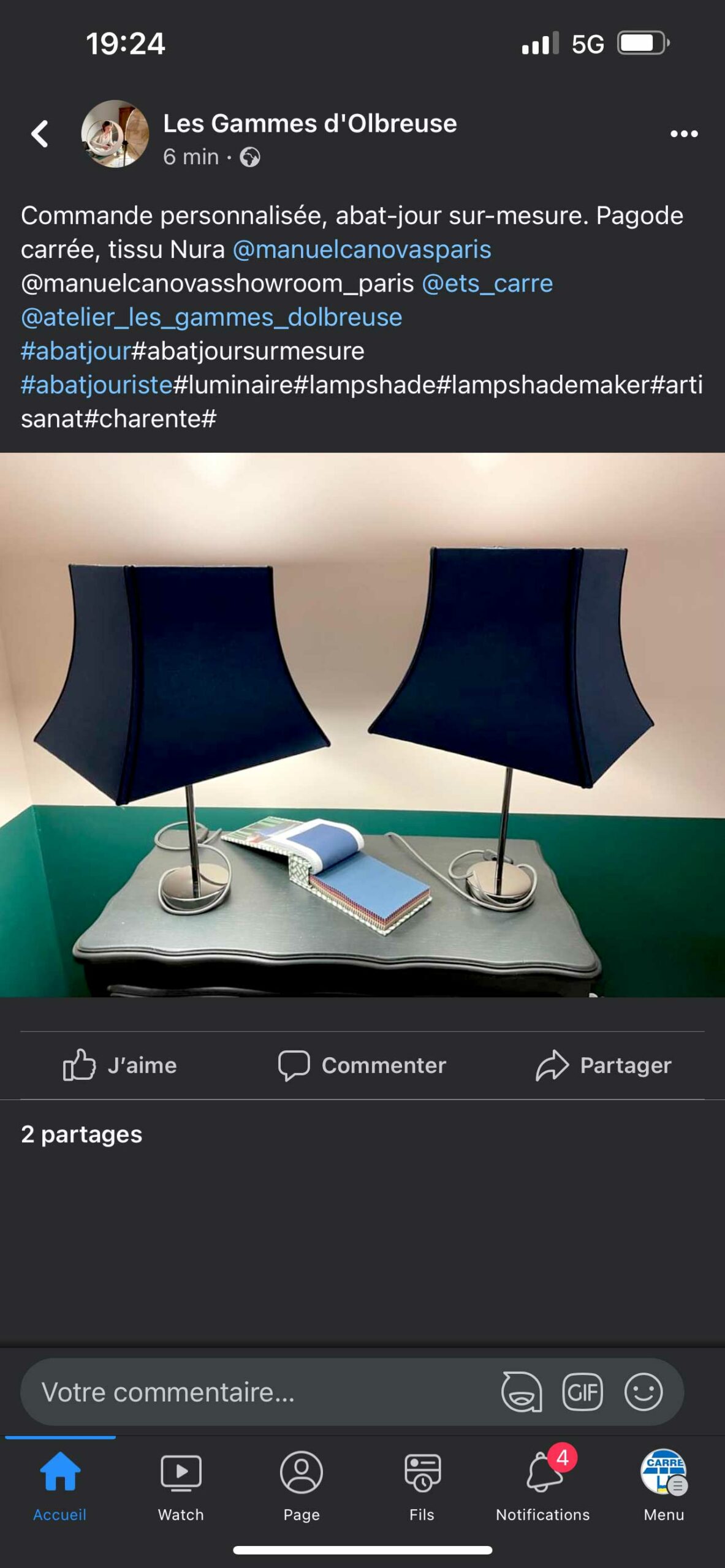
Task: Tap Commenter to write a comment
Action: (362, 1065)
